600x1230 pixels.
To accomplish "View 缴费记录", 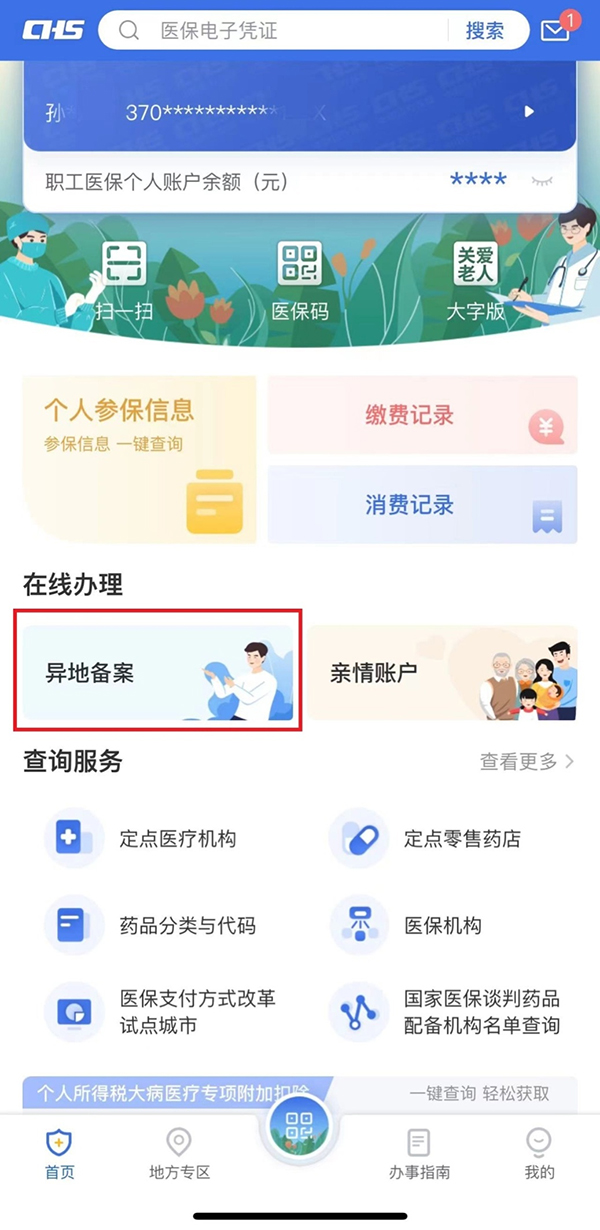I will coord(422,415).
